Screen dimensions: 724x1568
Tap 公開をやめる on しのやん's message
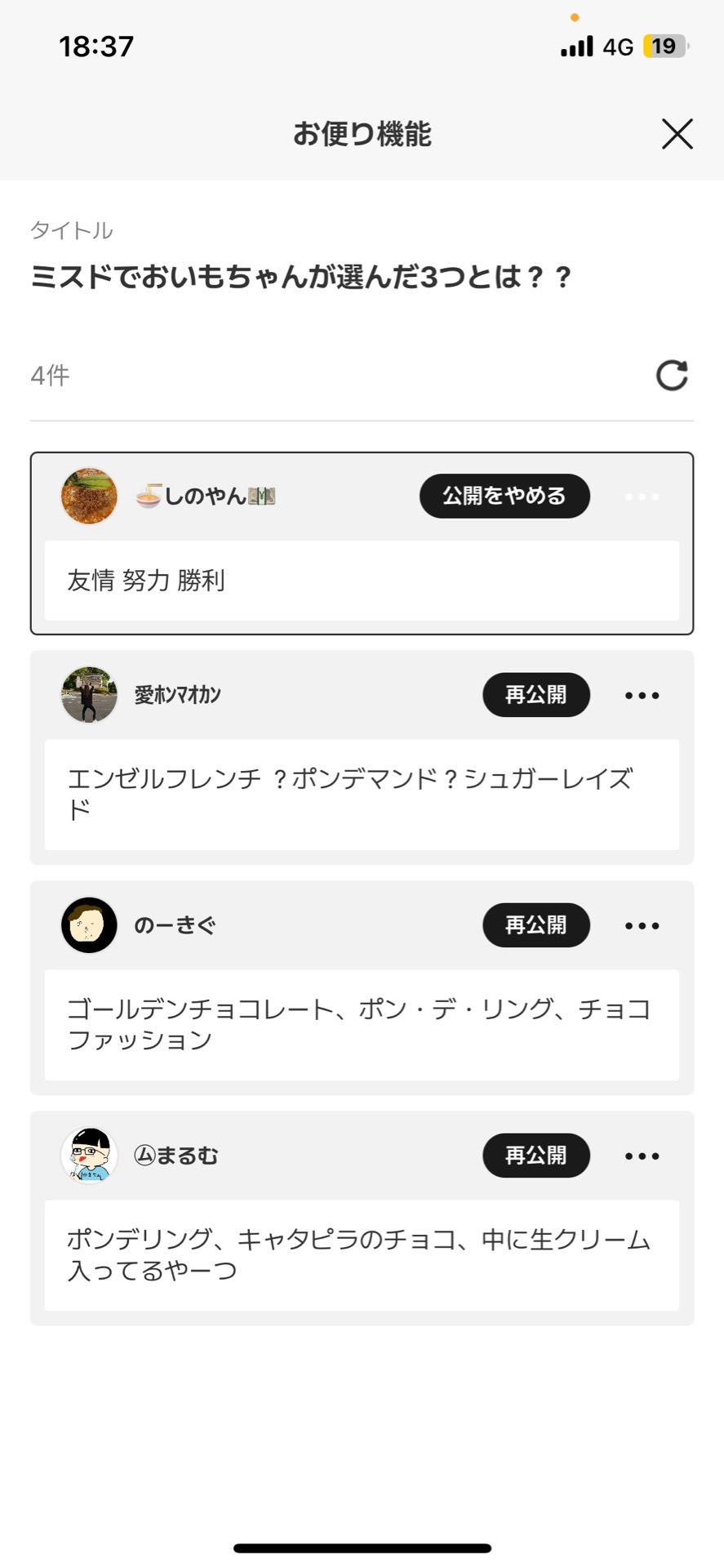[504, 496]
